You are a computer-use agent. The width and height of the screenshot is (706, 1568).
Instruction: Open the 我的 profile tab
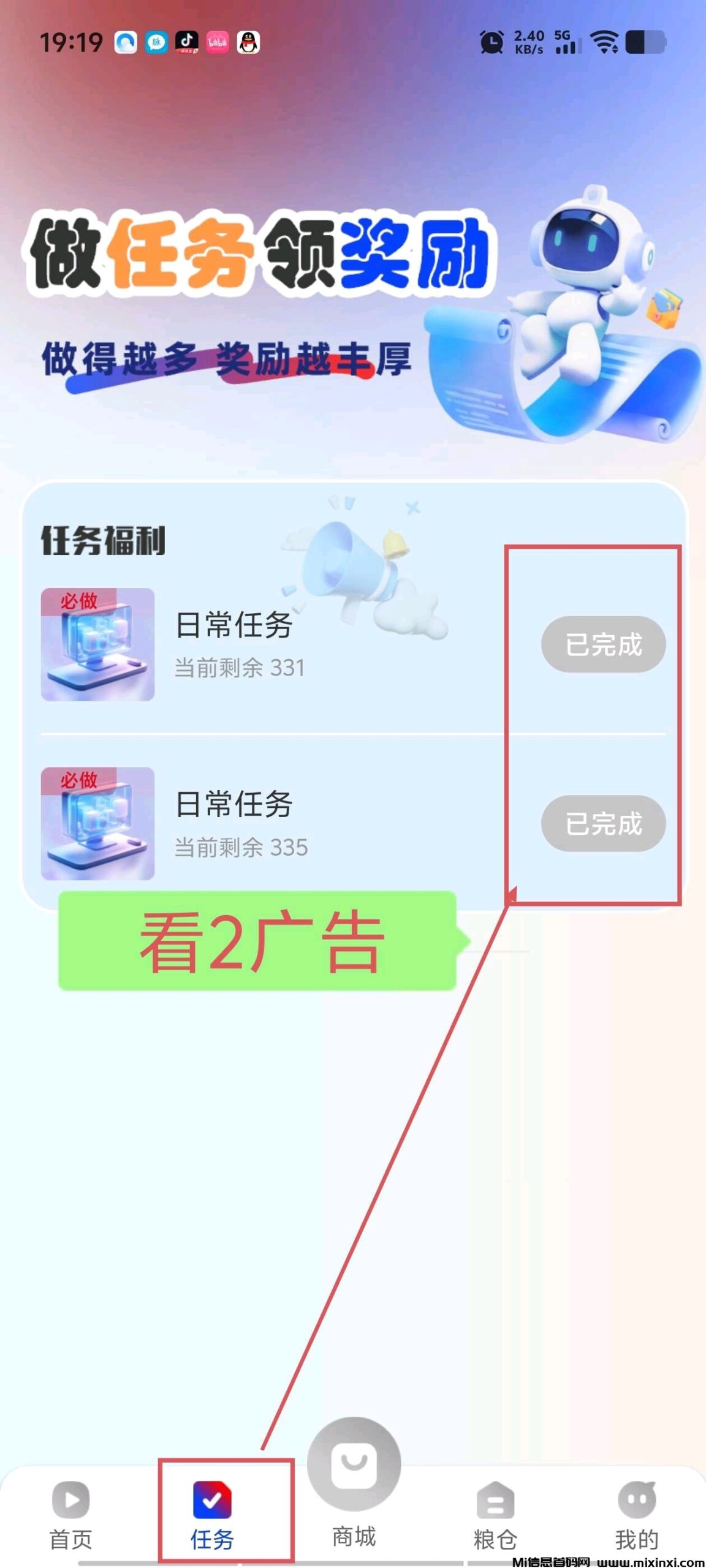tap(637, 1513)
